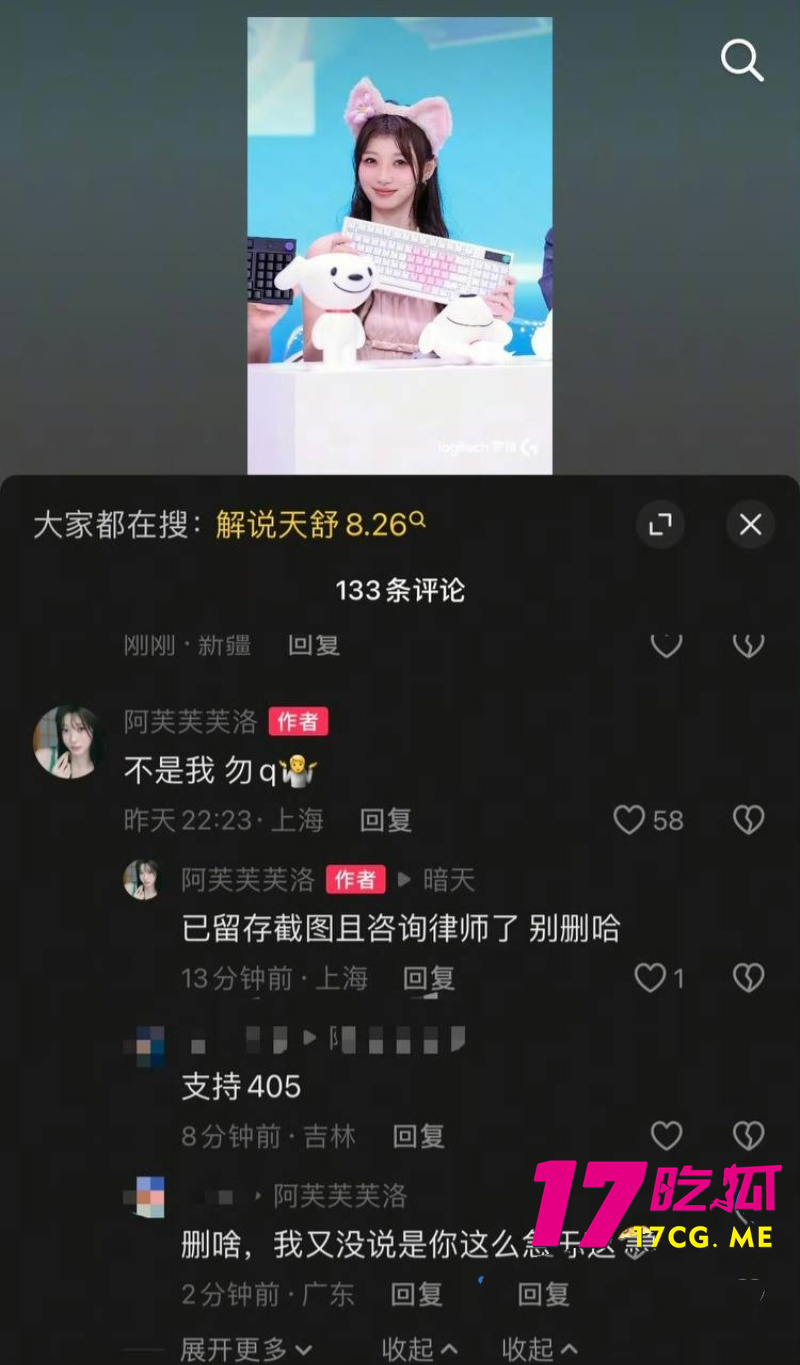Open search at top right
The height and width of the screenshot is (1365, 800).
pos(742,61)
